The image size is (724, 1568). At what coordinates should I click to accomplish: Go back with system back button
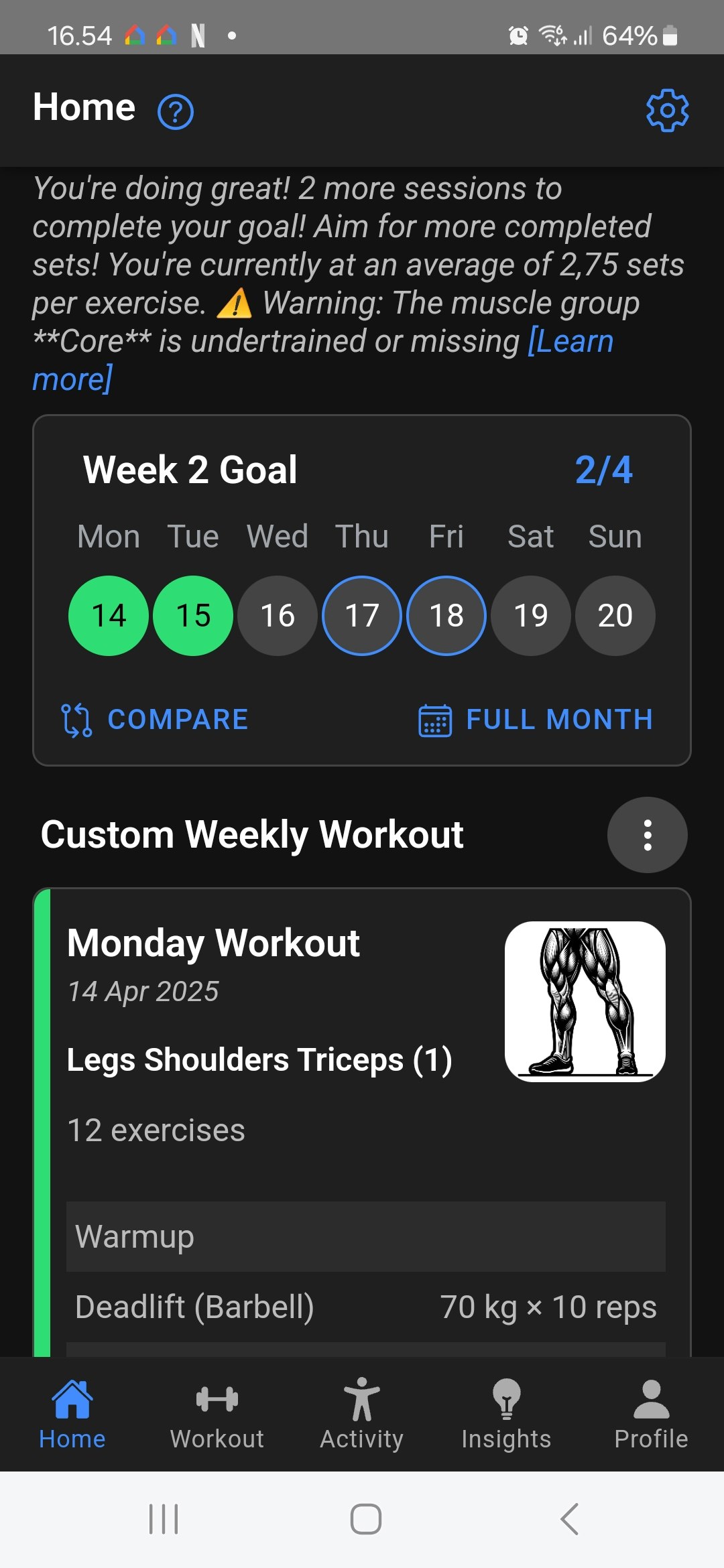[569, 1519]
